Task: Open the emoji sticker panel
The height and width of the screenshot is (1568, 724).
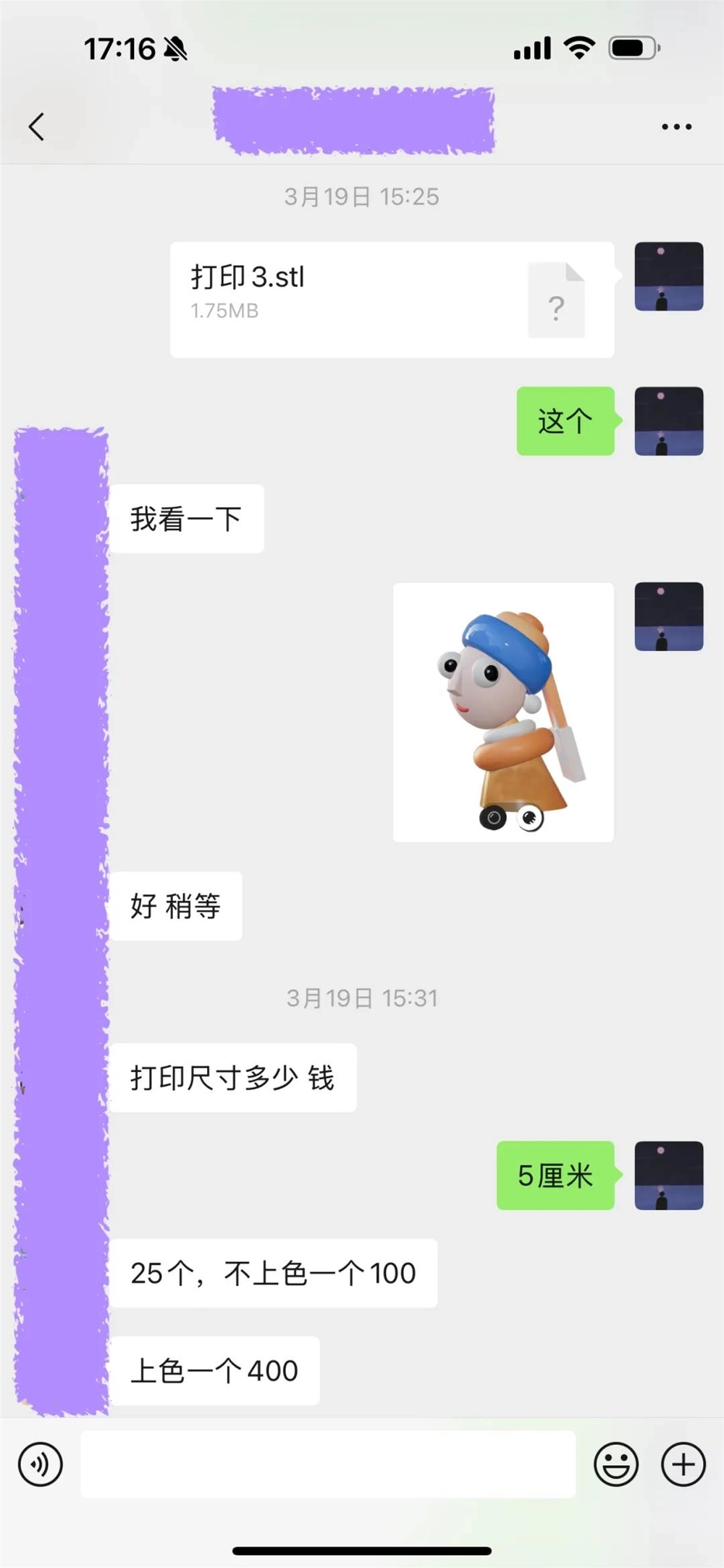Action: pos(616,1464)
